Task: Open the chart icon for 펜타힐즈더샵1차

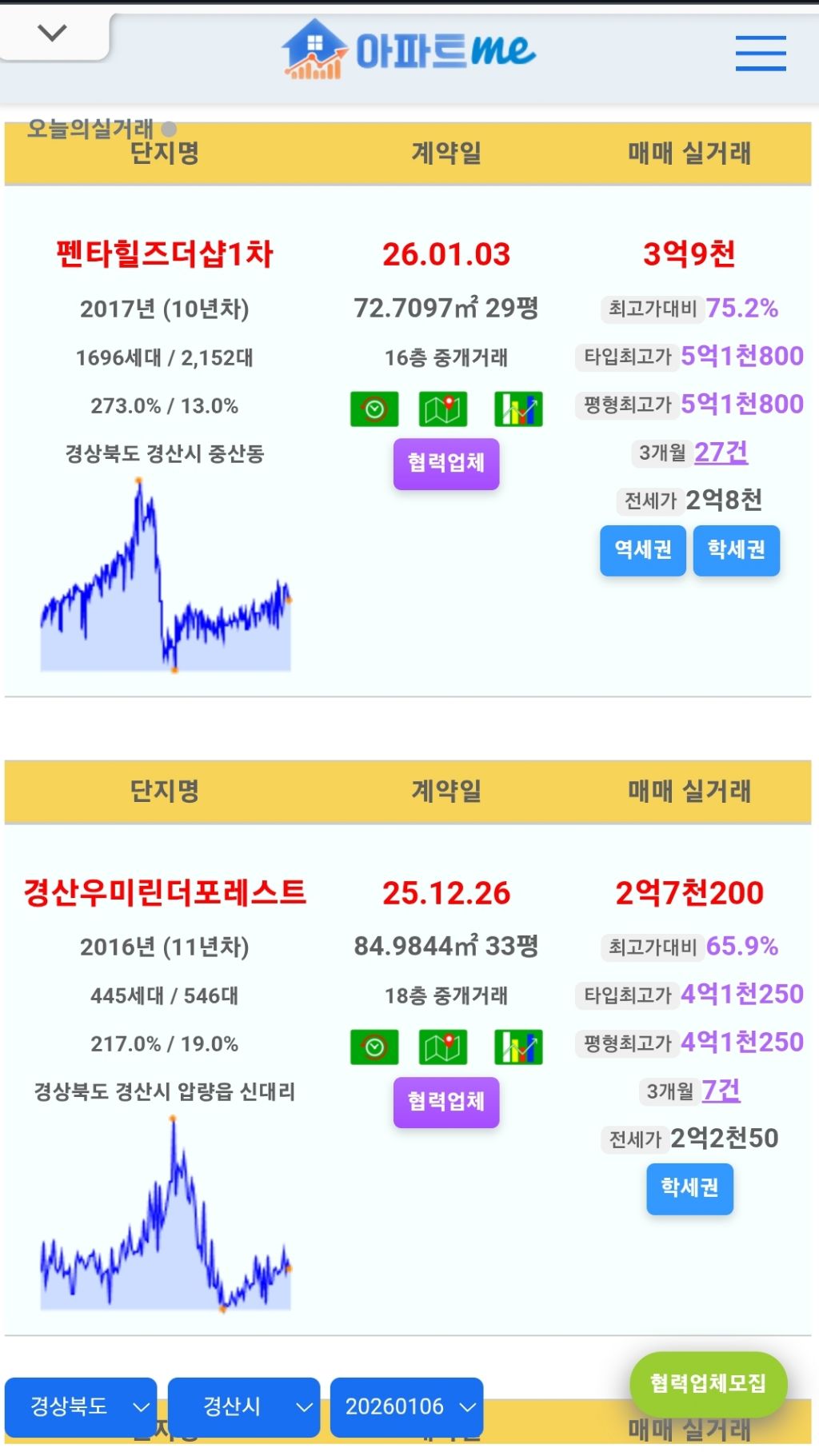Action: pyautogui.click(x=518, y=409)
